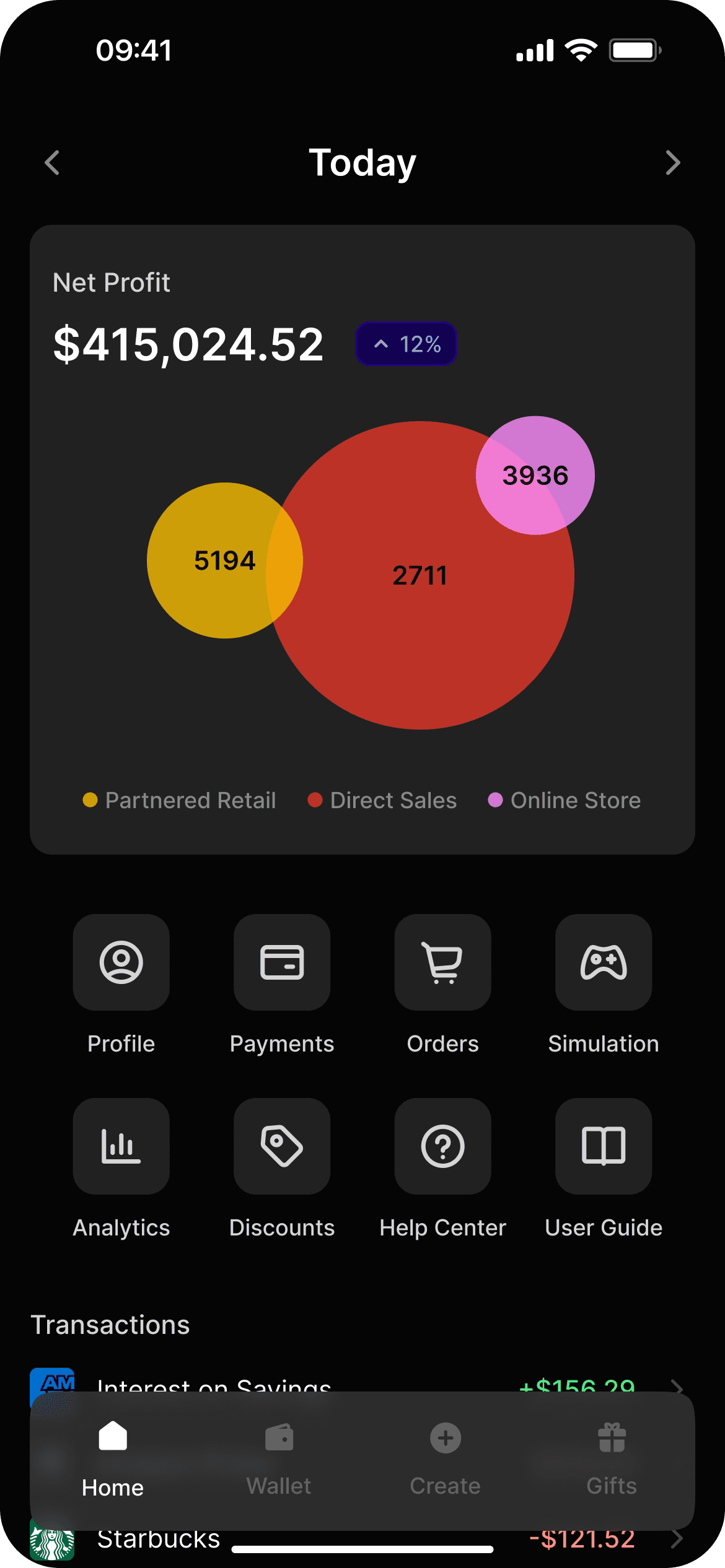Open the User Guide book icon
The width and height of the screenshot is (725, 1568).
click(604, 1146)
